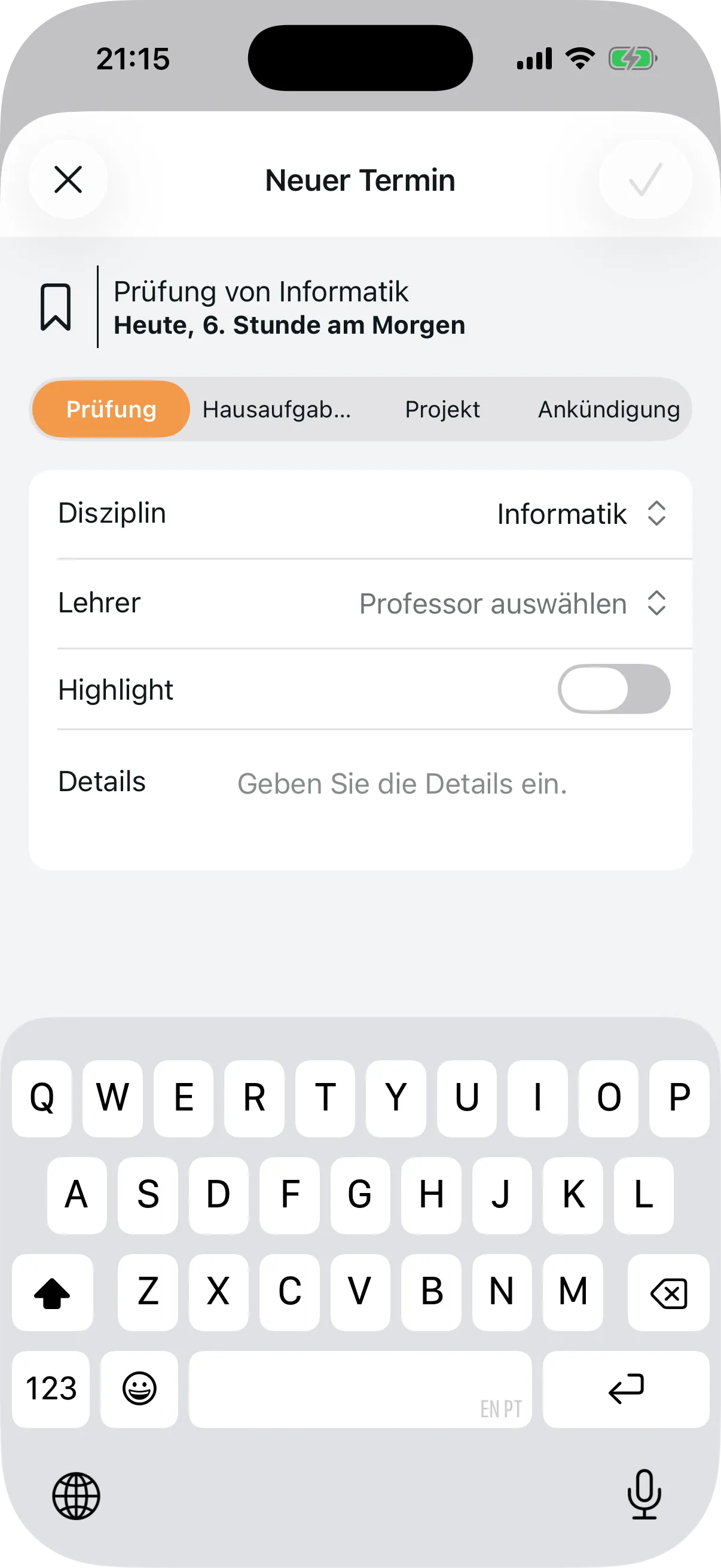Tap the bookmark icon next to the title
The image size is (721, 1568).
pos(56,306)
